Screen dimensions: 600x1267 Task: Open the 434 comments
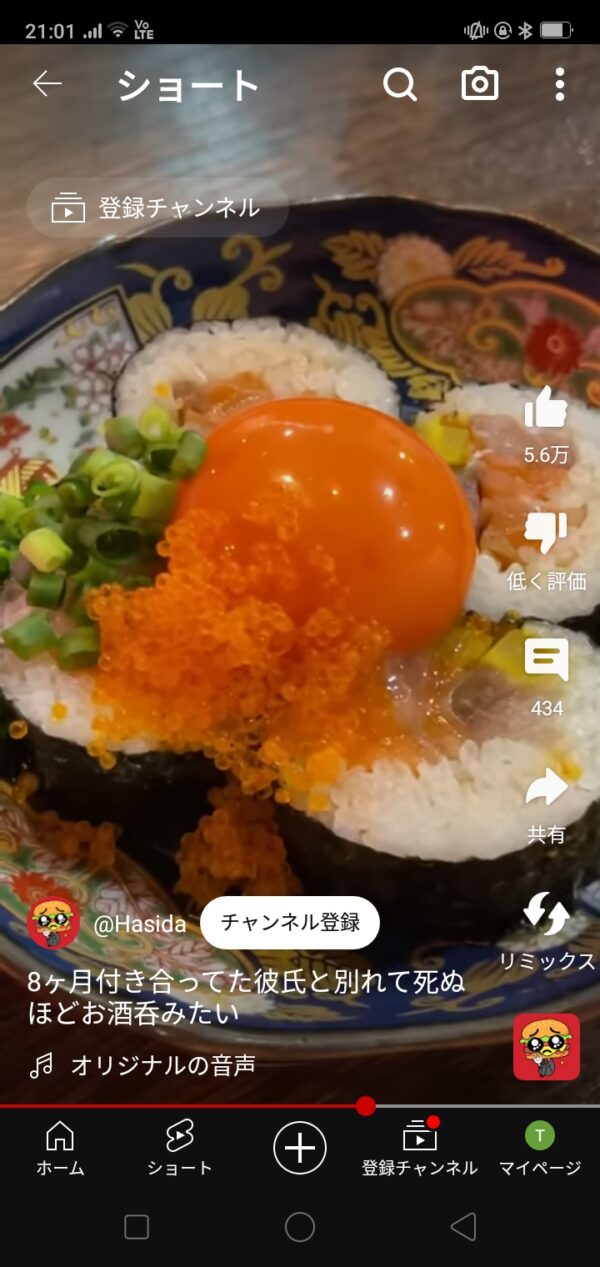(x=546, y=661)
